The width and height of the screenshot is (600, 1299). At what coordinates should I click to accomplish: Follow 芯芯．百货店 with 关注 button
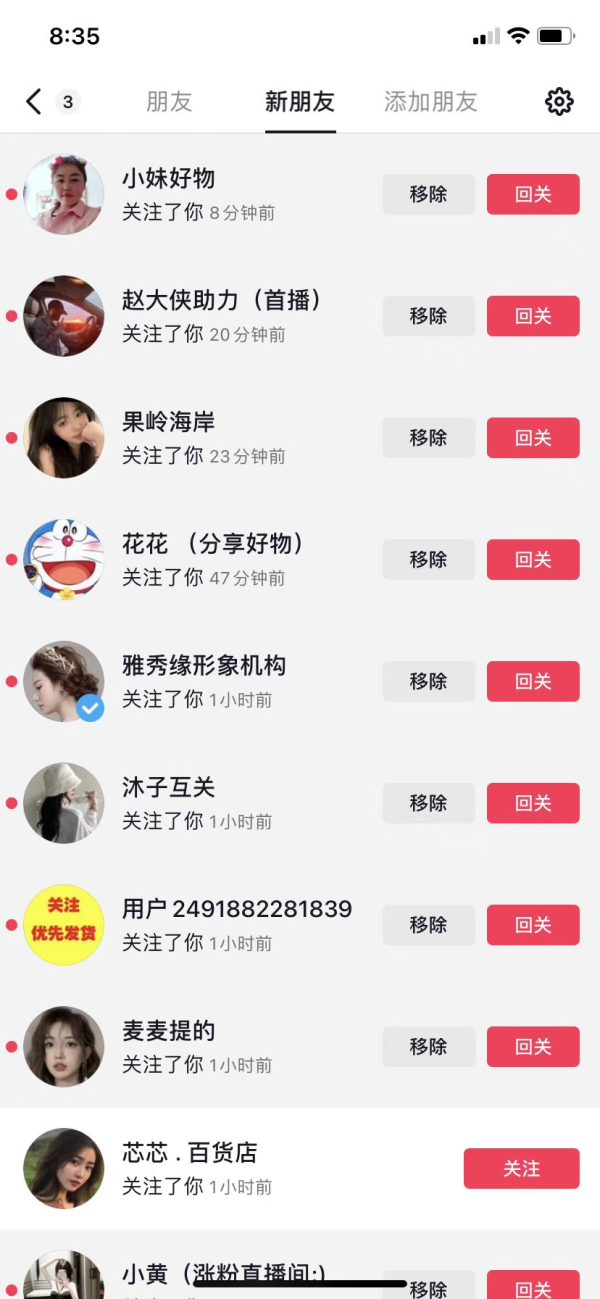tap(521, 1168)
